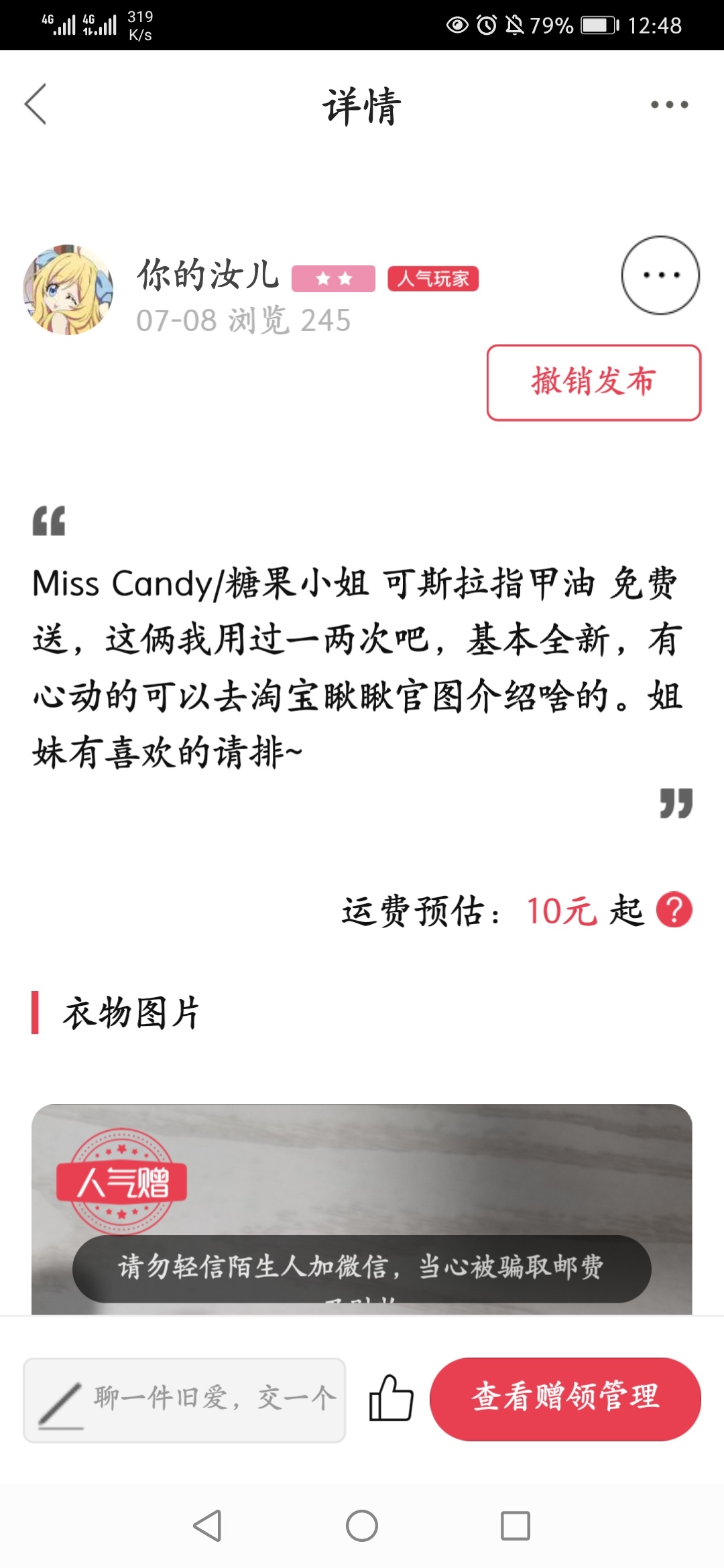Image resolution: width=724 pixels, height=1568 pixels.
Task: Open 你的汝儿's profile avatar
Action: coord(68,289)
